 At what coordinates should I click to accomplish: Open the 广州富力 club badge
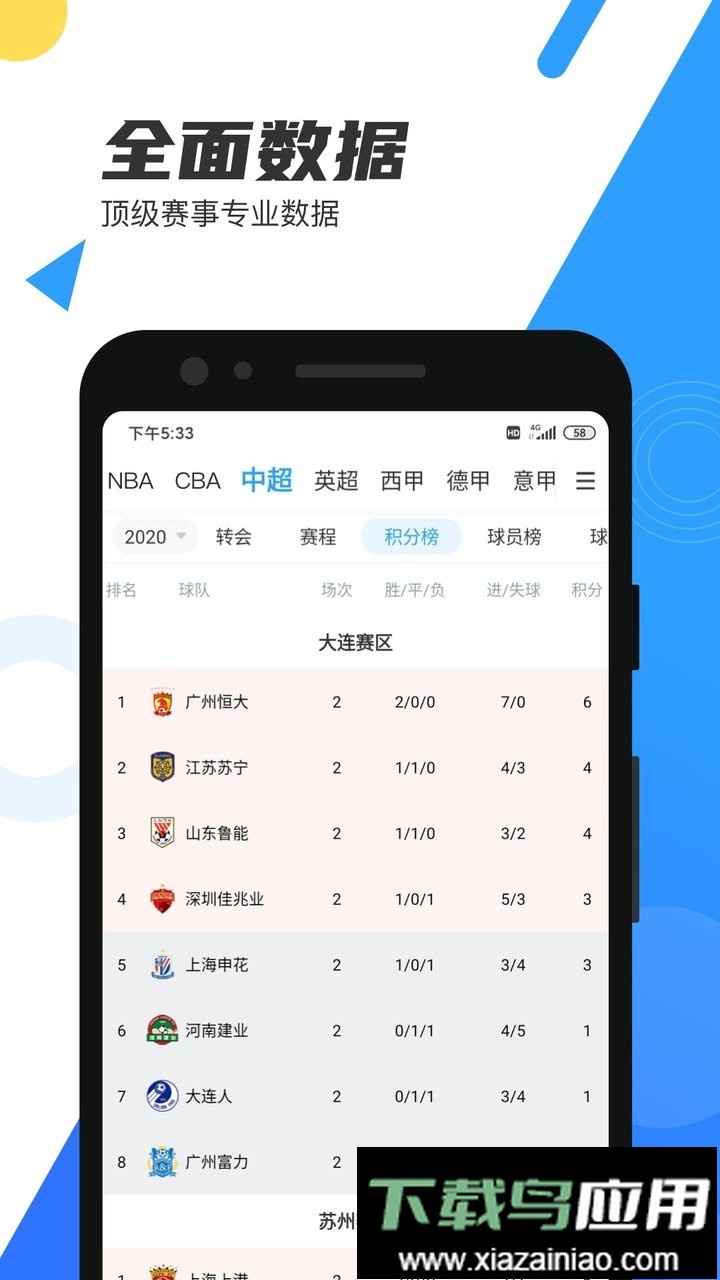click(x=163, y=1162)
